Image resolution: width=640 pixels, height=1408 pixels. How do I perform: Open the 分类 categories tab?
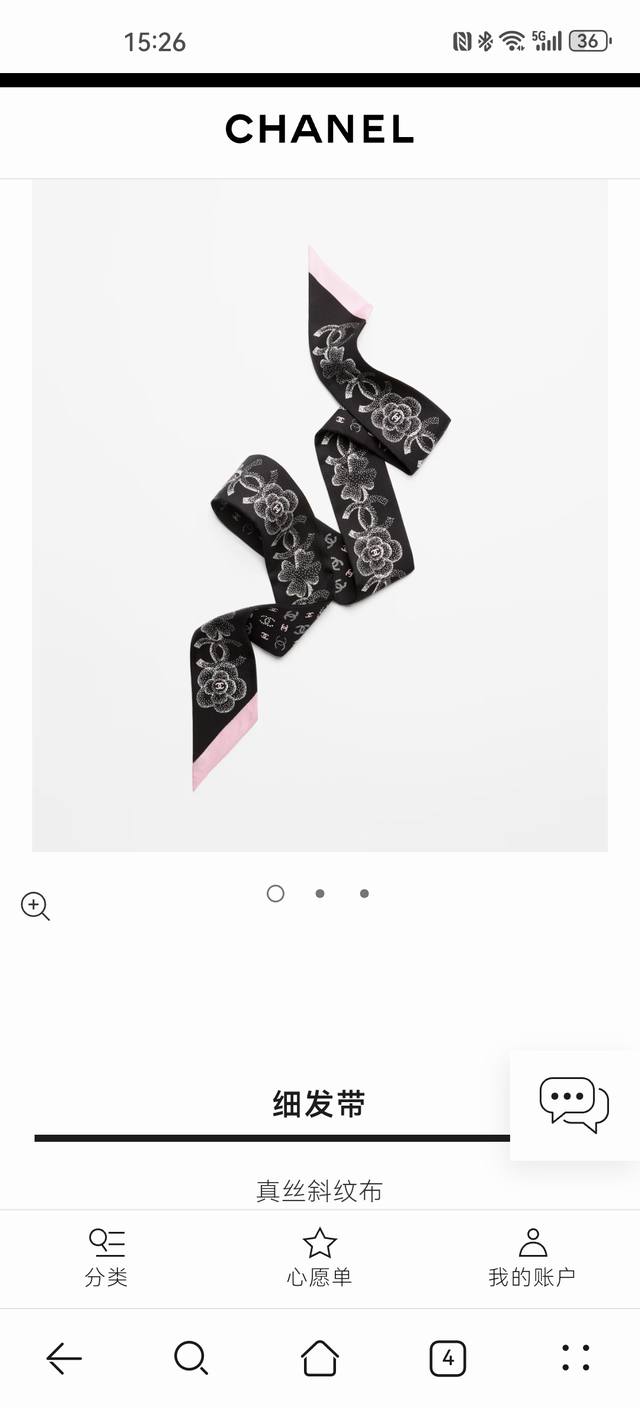(x=106, y=1257)
